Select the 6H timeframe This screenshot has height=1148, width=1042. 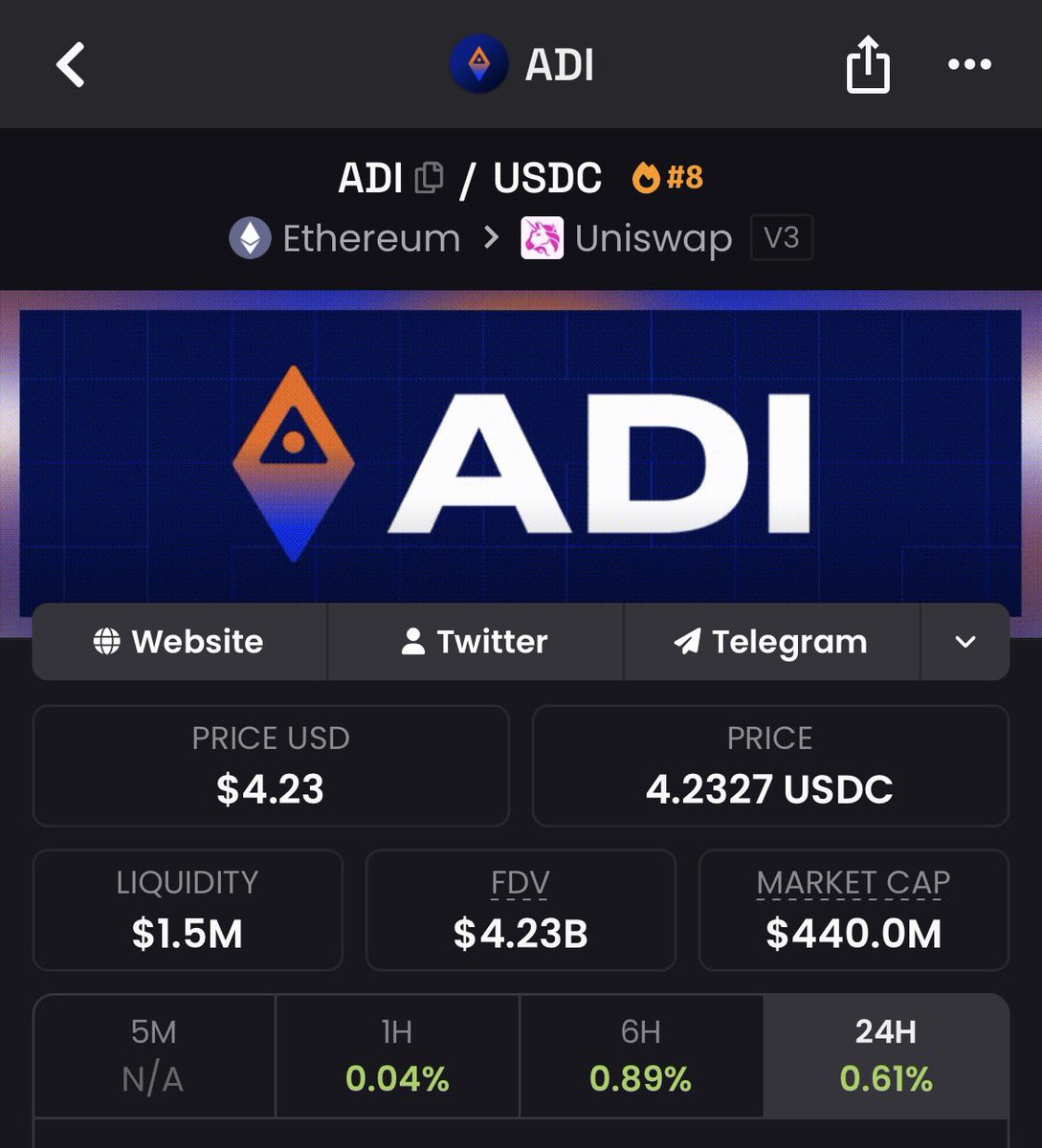641,1056
